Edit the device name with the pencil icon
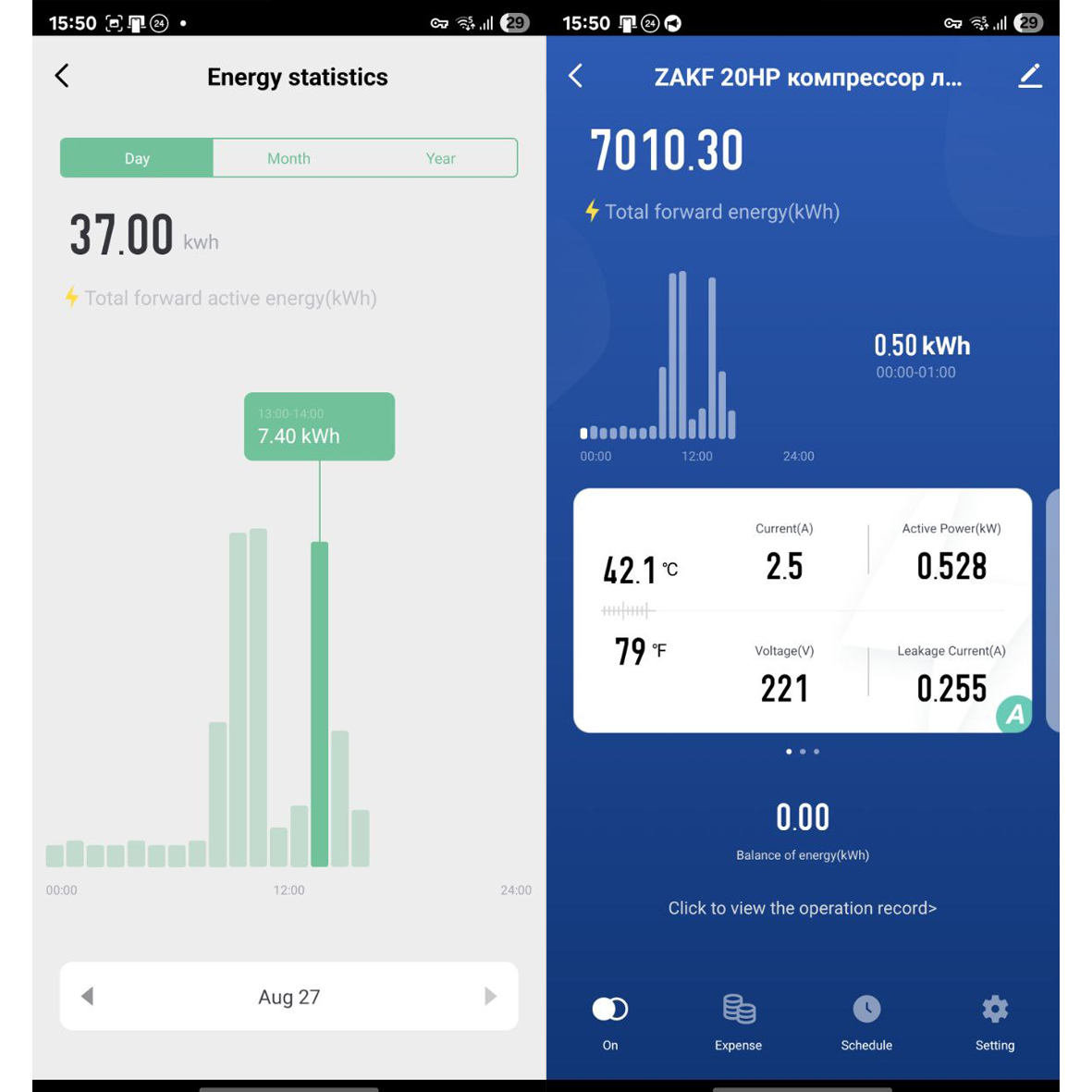 pos(1029,76)
